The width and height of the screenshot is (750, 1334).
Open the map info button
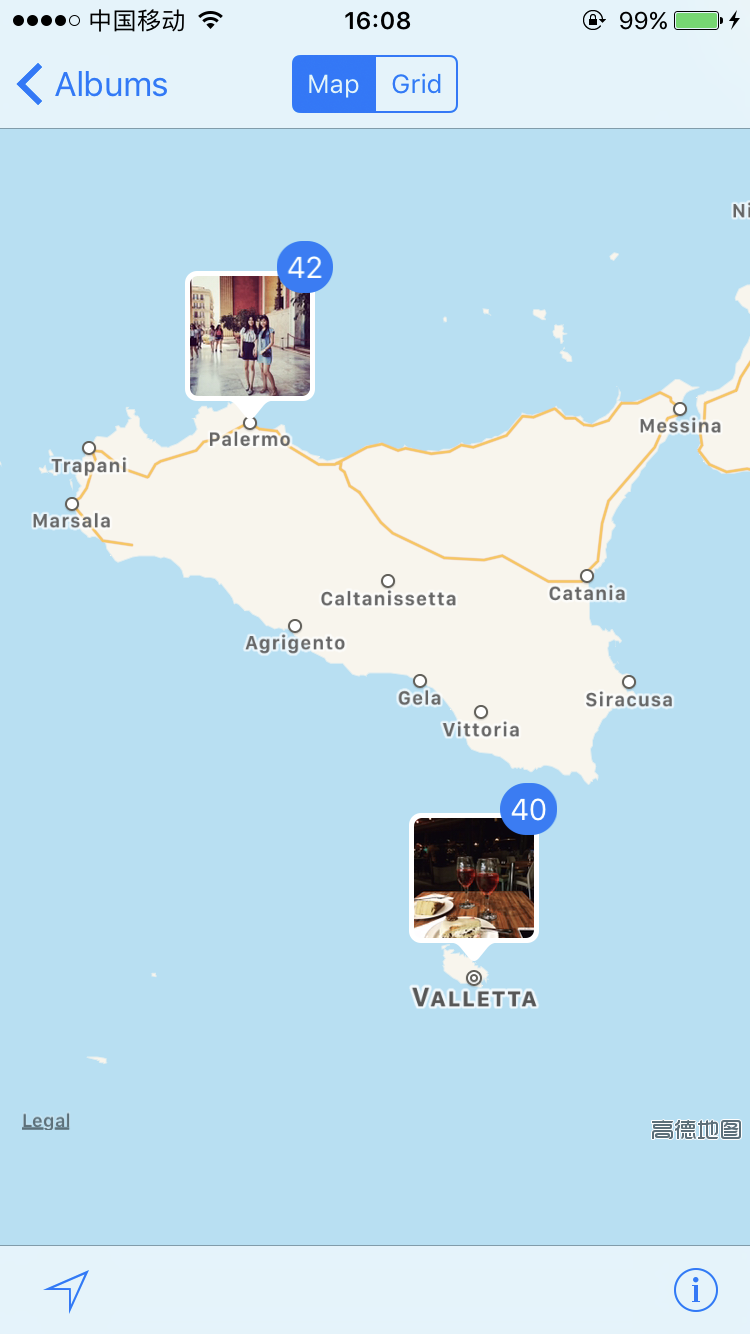coord(695,1290)
